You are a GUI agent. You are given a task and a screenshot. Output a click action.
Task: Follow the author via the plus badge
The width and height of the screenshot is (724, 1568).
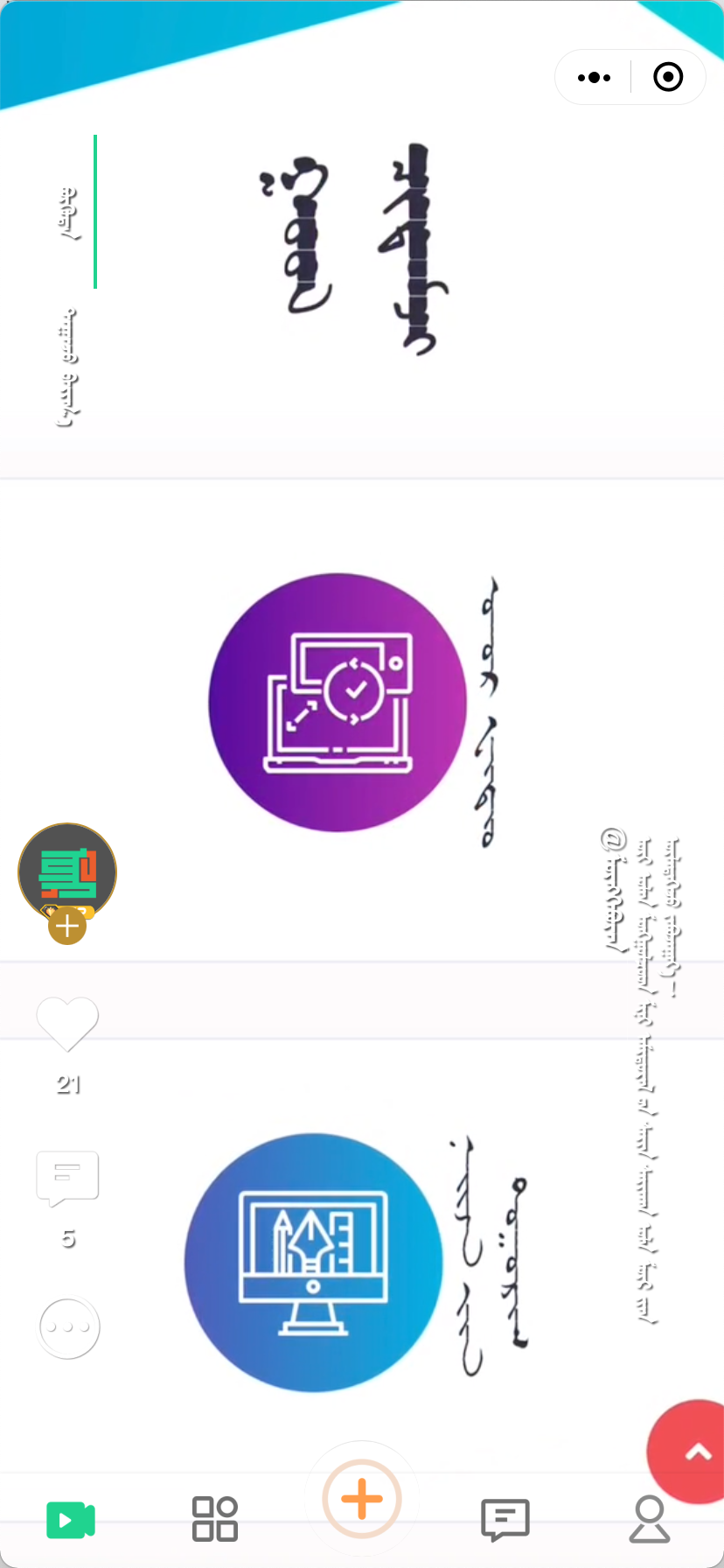click(x=67, y=926)
